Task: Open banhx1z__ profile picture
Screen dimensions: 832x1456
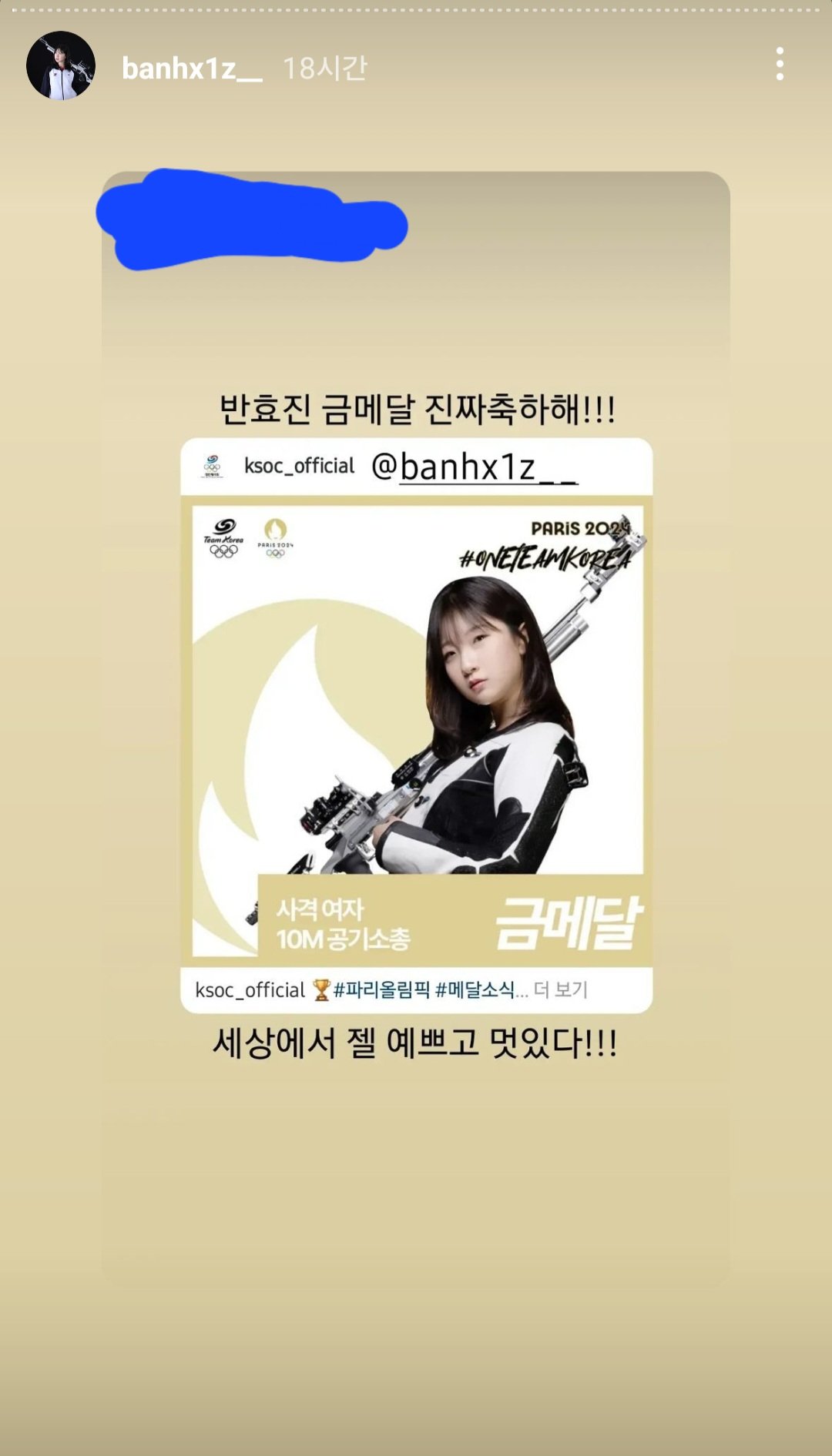Action: (x=61, y=66)
